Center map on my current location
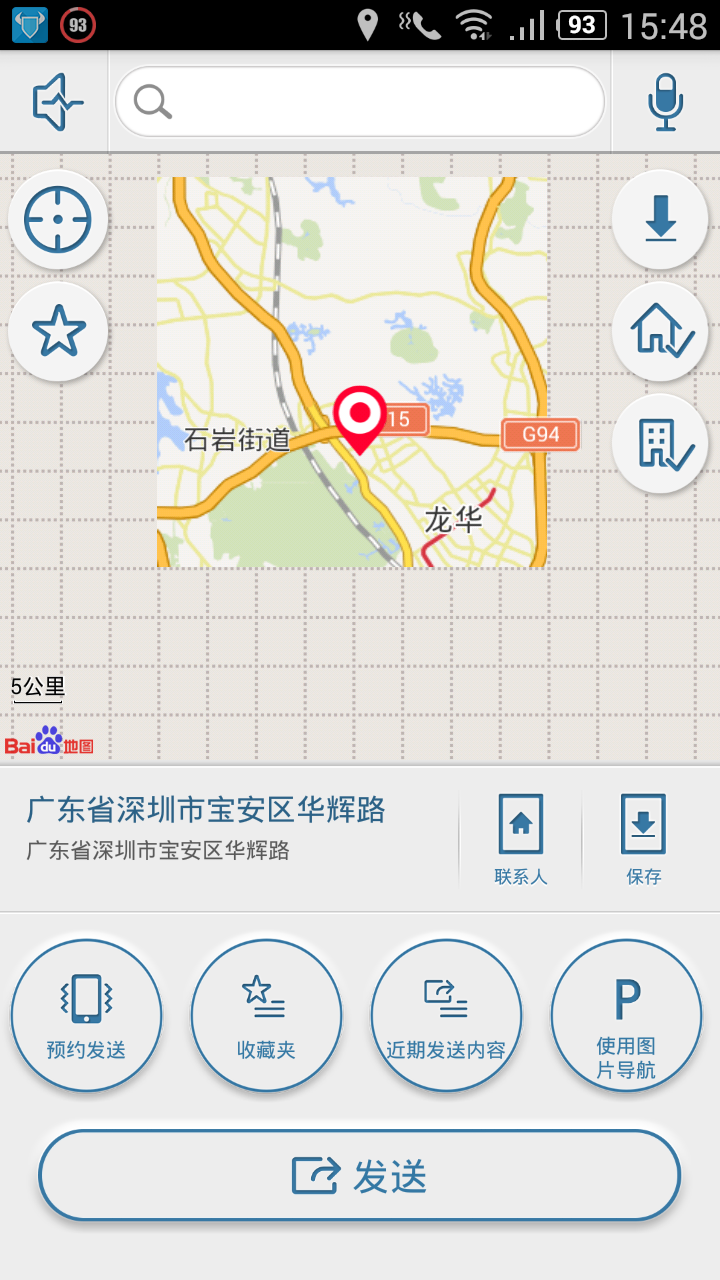 (58, 220)
